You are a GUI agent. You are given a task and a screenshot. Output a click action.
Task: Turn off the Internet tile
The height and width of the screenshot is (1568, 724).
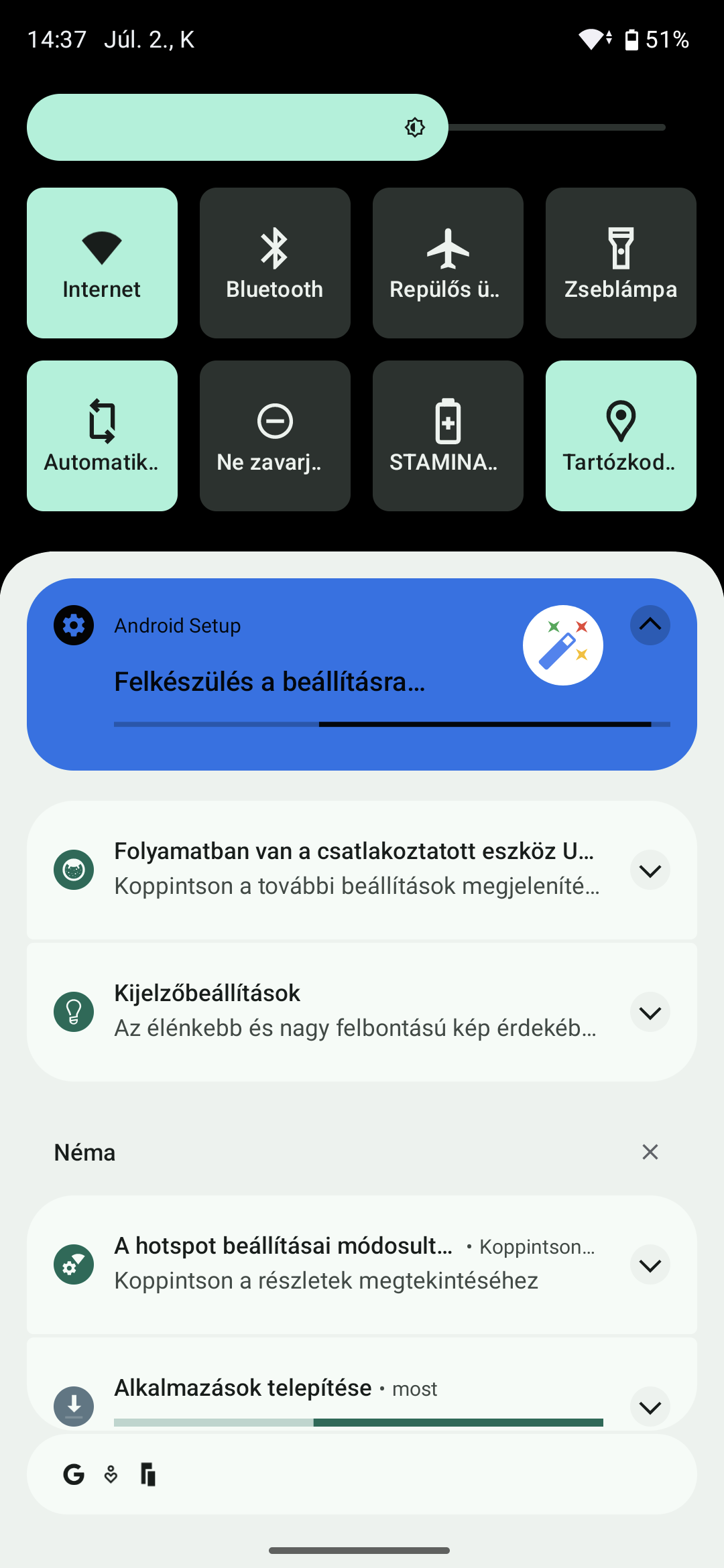pyautogui.click(x=102, y=263)
